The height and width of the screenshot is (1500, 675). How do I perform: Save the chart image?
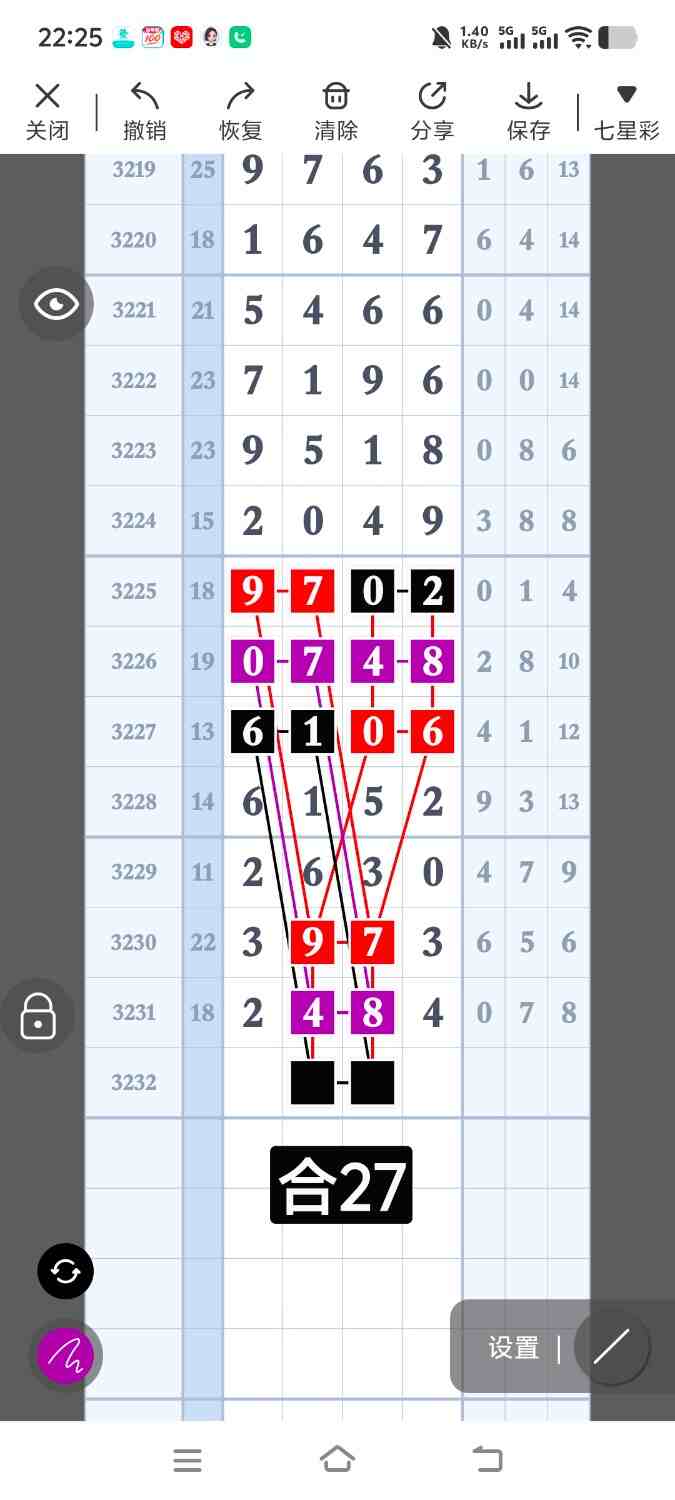(x=528, y=111)
